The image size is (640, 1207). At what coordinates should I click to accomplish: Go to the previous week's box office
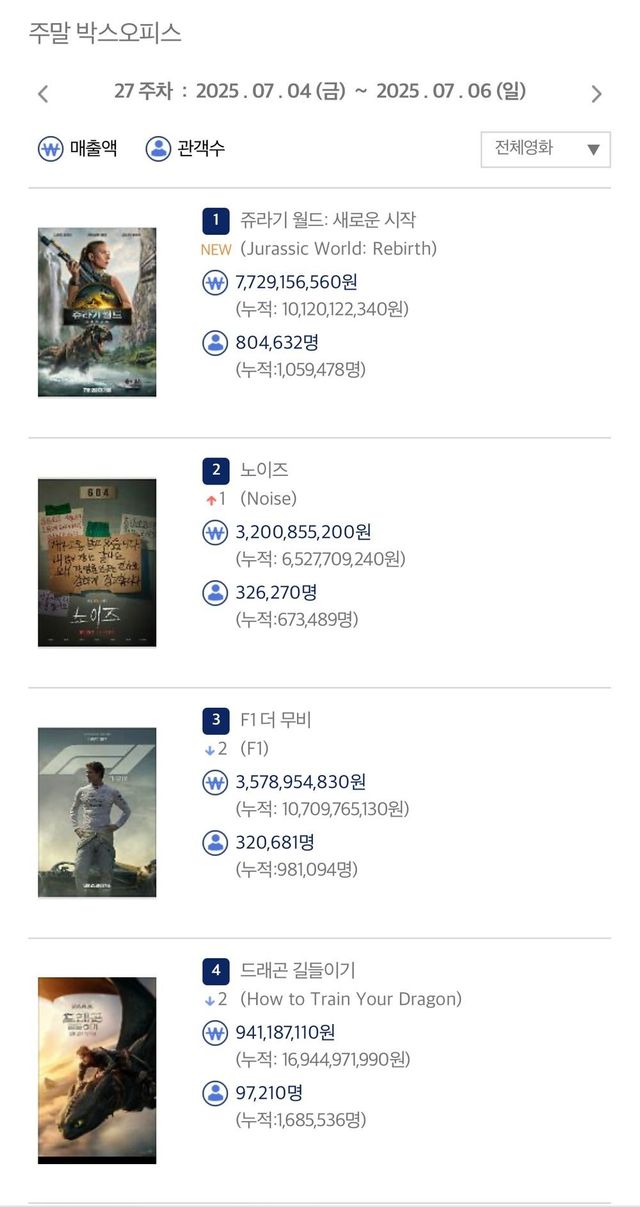coord(43,94)
